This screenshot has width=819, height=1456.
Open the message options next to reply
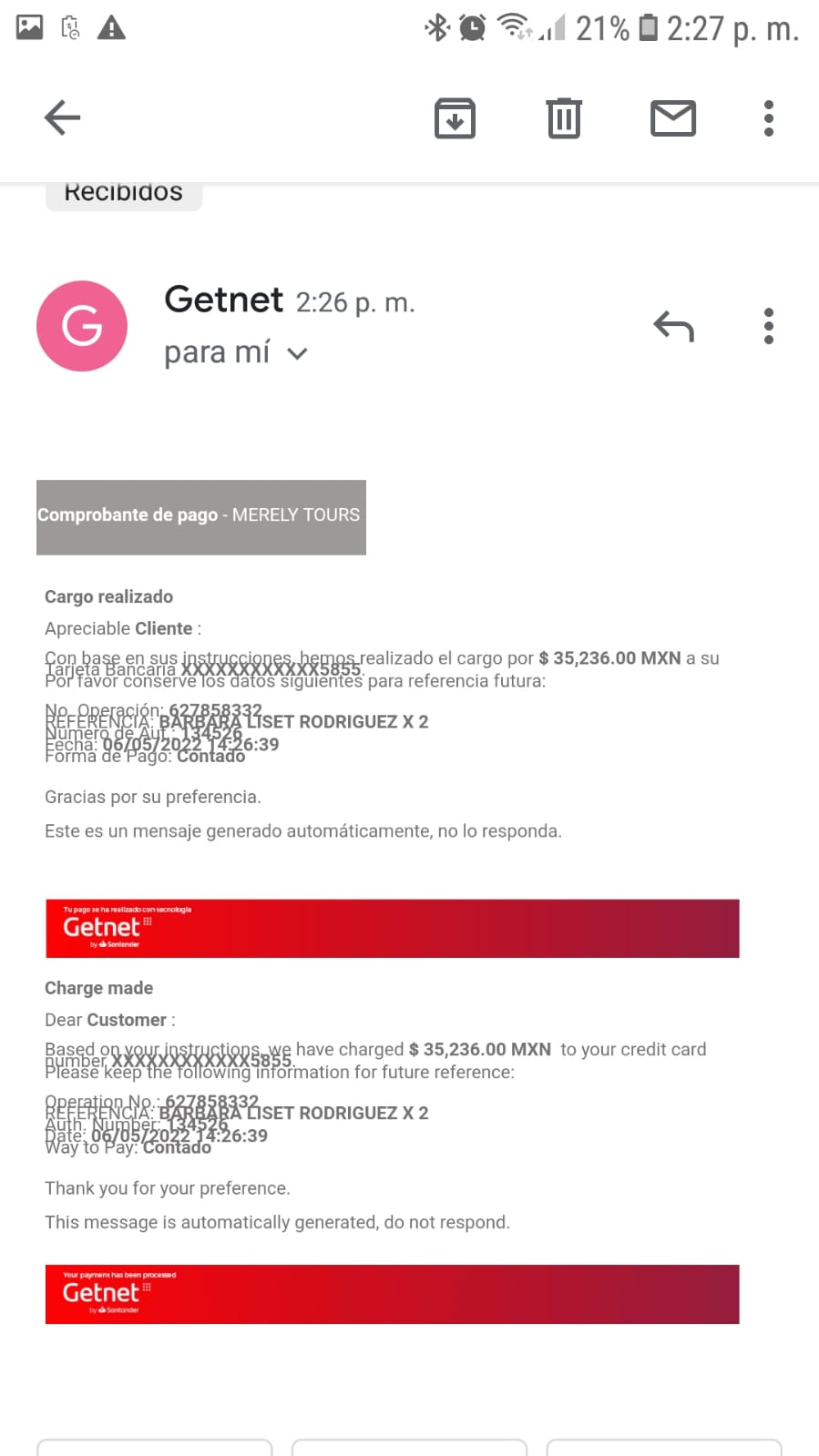(x=769, y=326)
